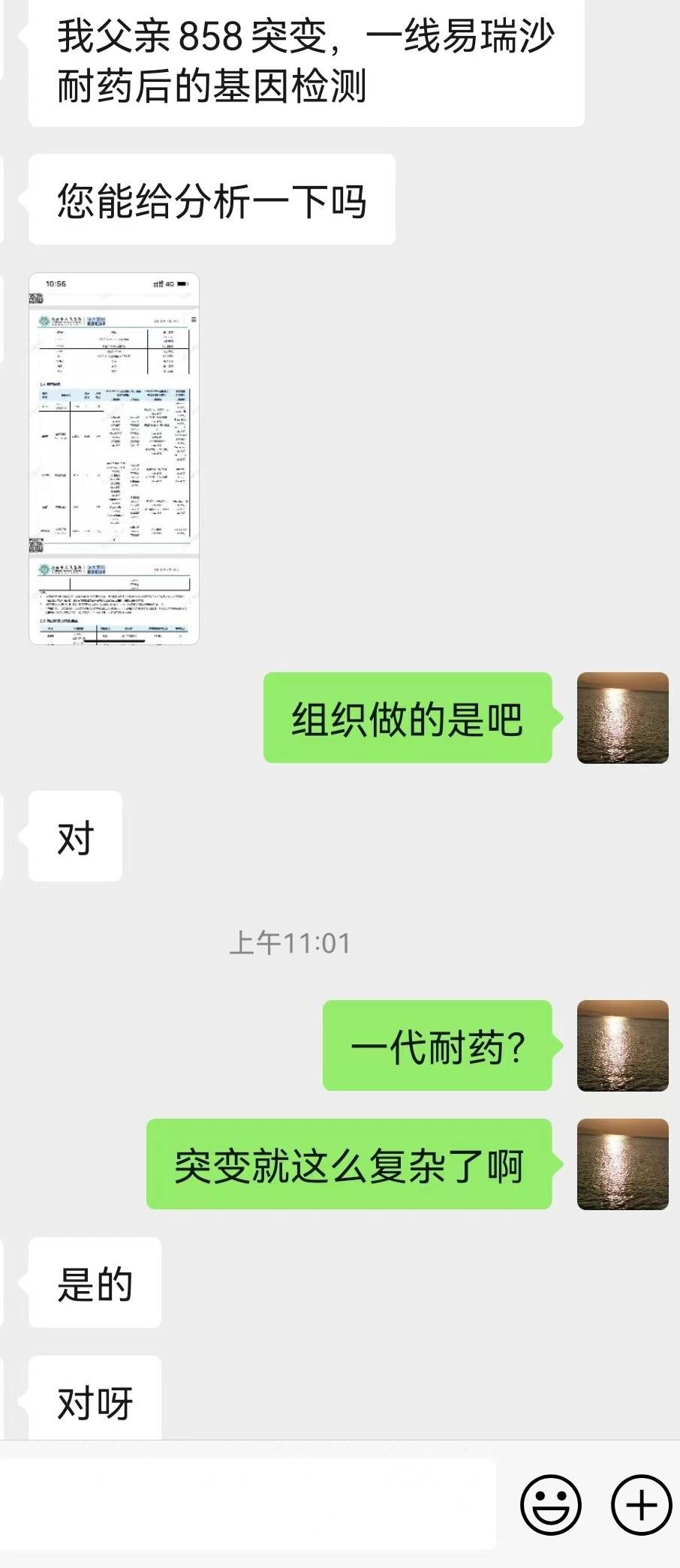Select the '是的' message bubble
Screen dimensions: 680x1568
pos(93,1283)
